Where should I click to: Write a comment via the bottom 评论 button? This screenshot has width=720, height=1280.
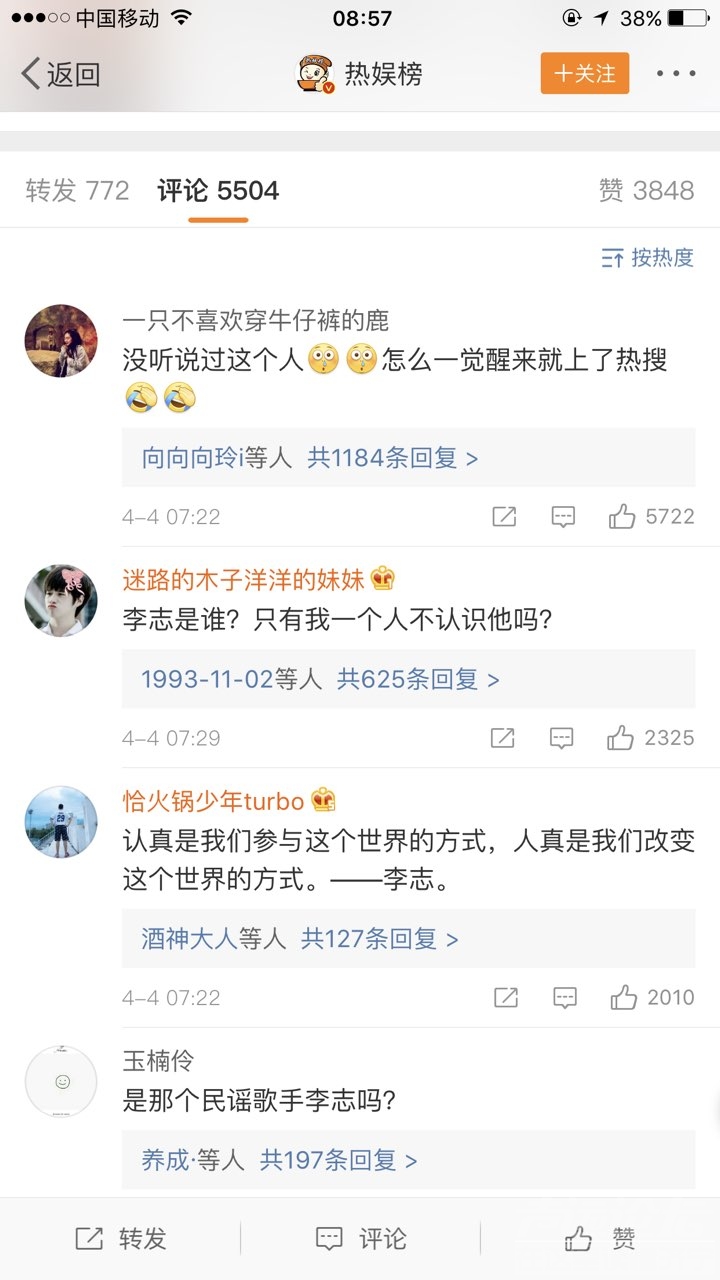pyautogui.click(x=361, y=1239)
